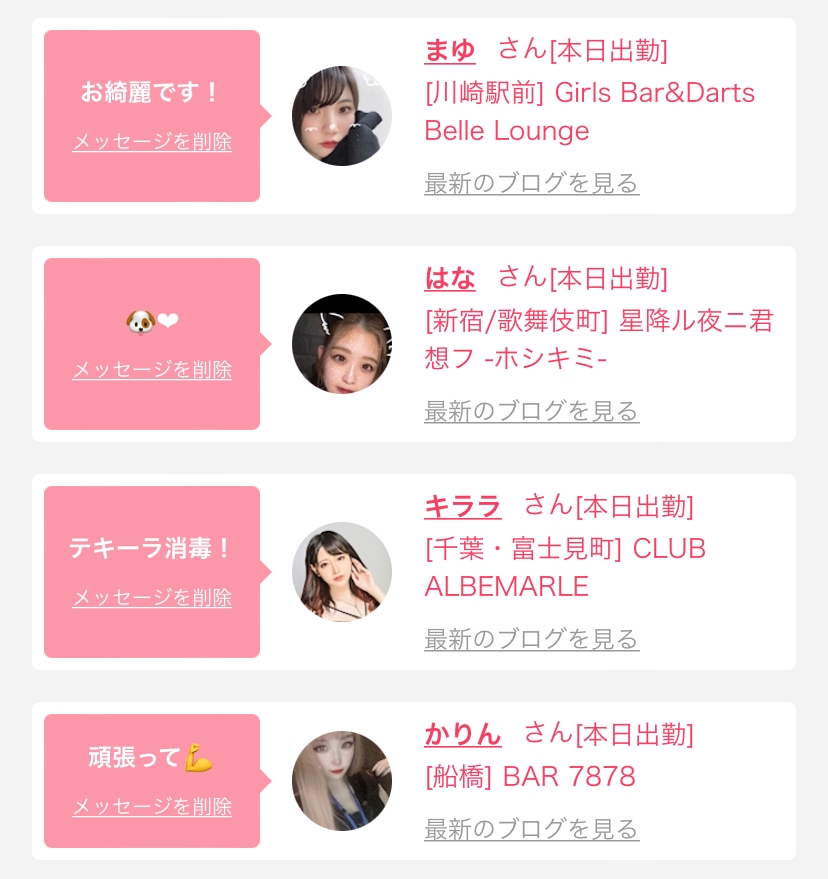Image resolution: width=828 pixels, height=879 pixels.
Task: Tap かりん's round profile photo
Action: coord(342,781)
